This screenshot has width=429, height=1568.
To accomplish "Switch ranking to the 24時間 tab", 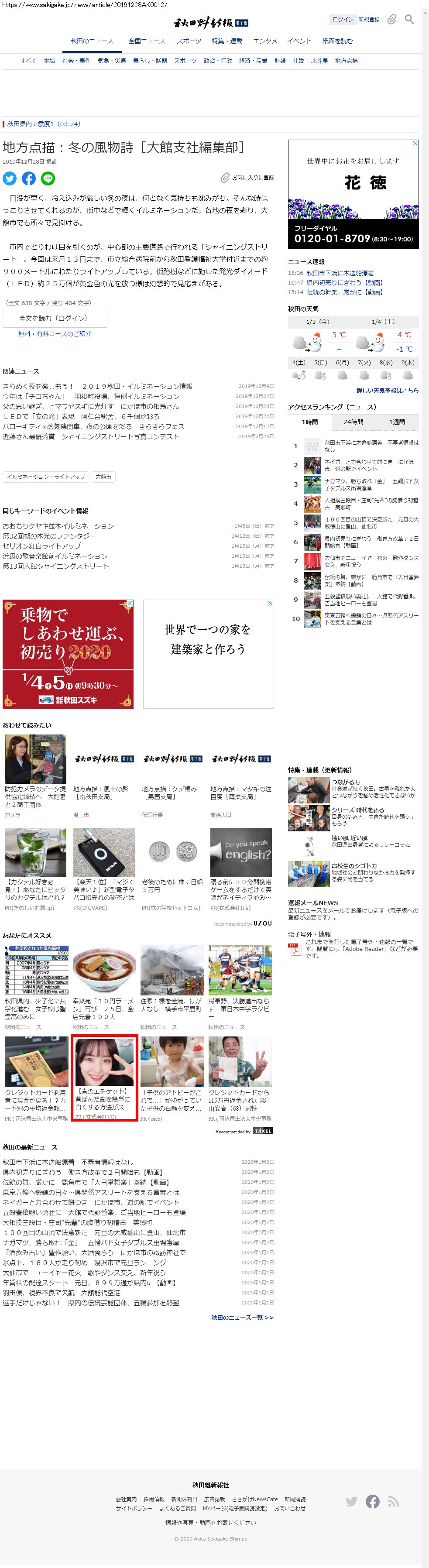I will [353, 422].
